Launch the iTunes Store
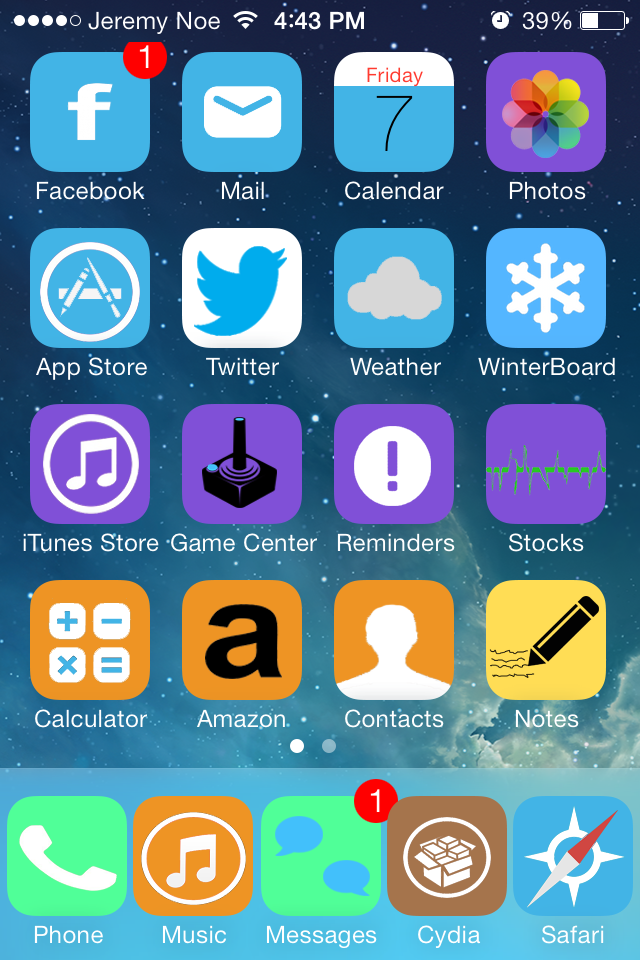The width and height of the screenshot is (640, 960). pyautogui.click(x=90, y=464)
